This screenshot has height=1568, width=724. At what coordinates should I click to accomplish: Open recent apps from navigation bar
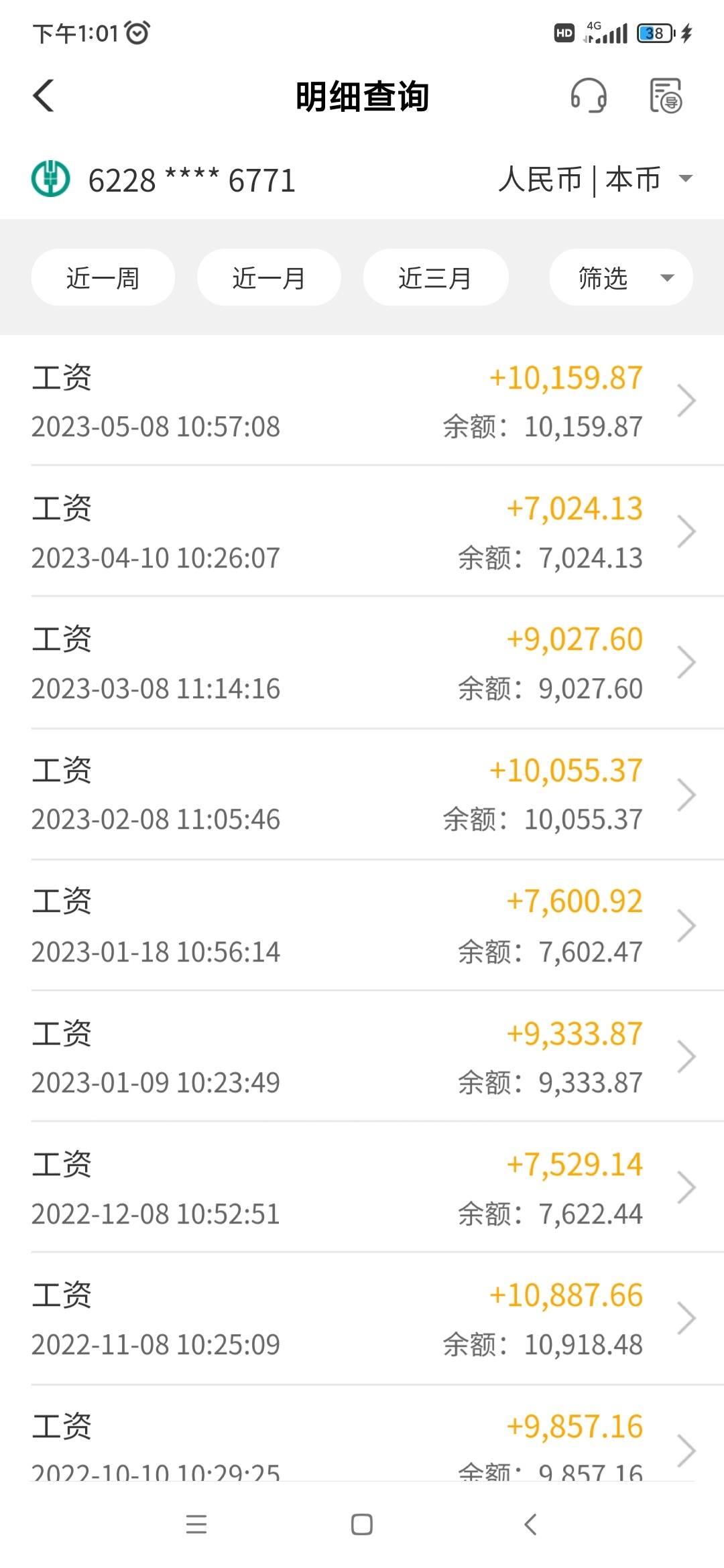[196, 1524]
